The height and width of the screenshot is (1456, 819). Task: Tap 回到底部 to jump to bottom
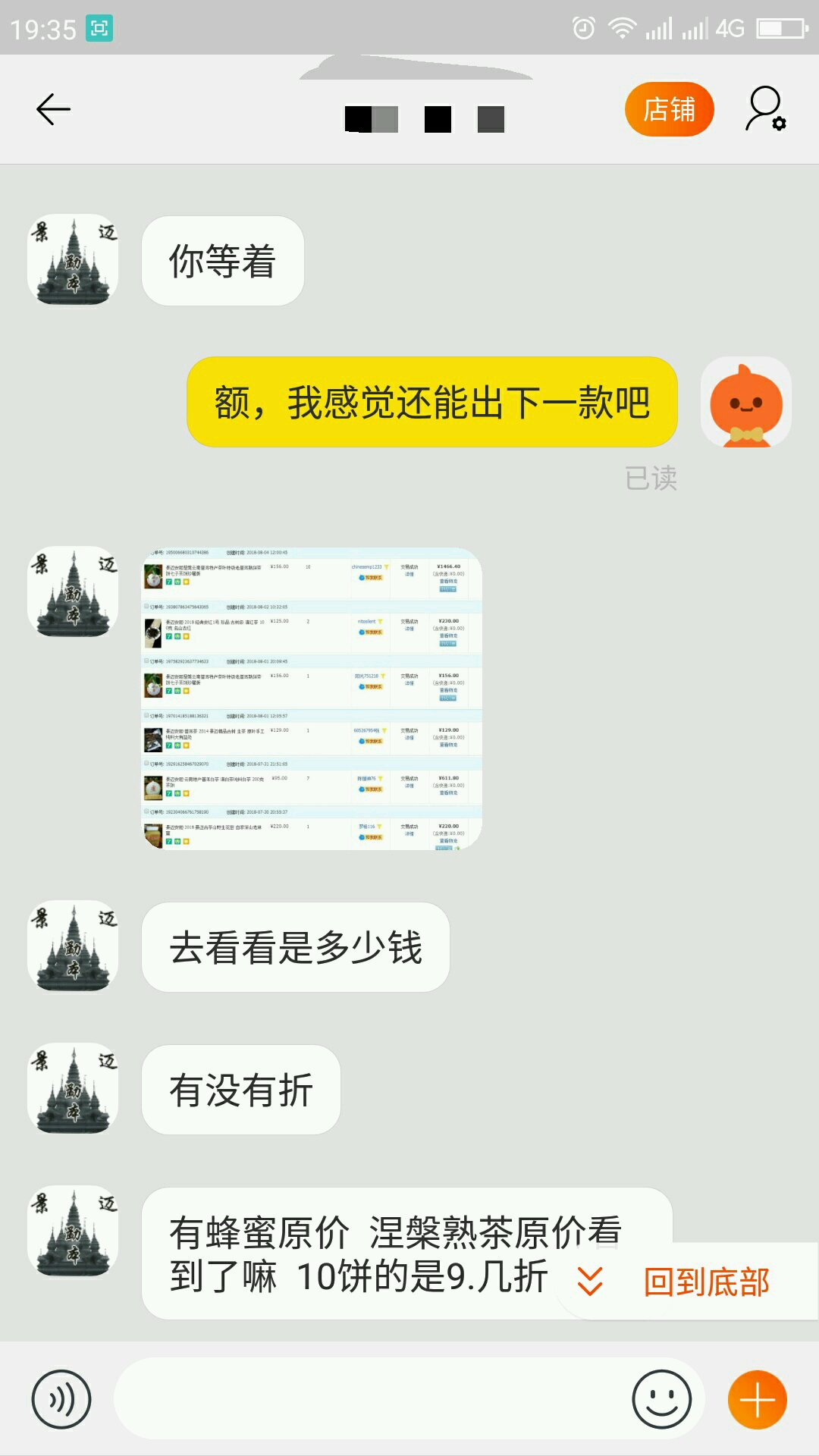(705, 1282)
